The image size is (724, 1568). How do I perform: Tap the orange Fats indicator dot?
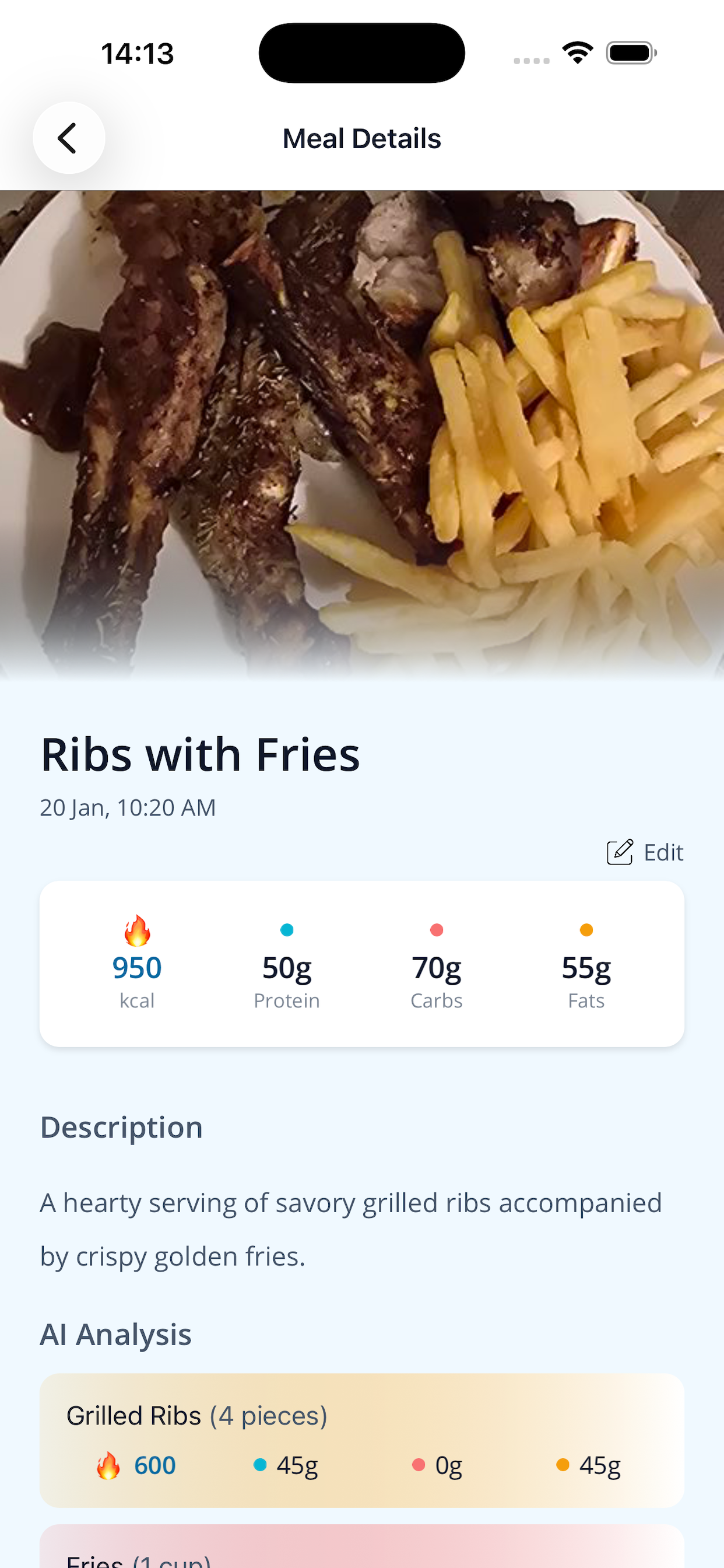586,929
